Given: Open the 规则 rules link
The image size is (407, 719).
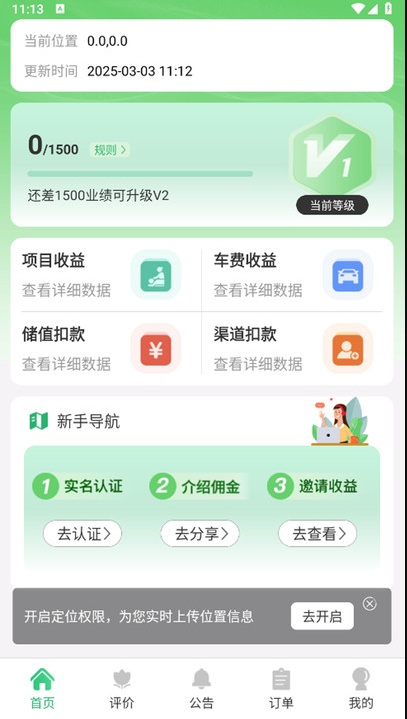Looking at the screenshot, I should click(110, 150).
